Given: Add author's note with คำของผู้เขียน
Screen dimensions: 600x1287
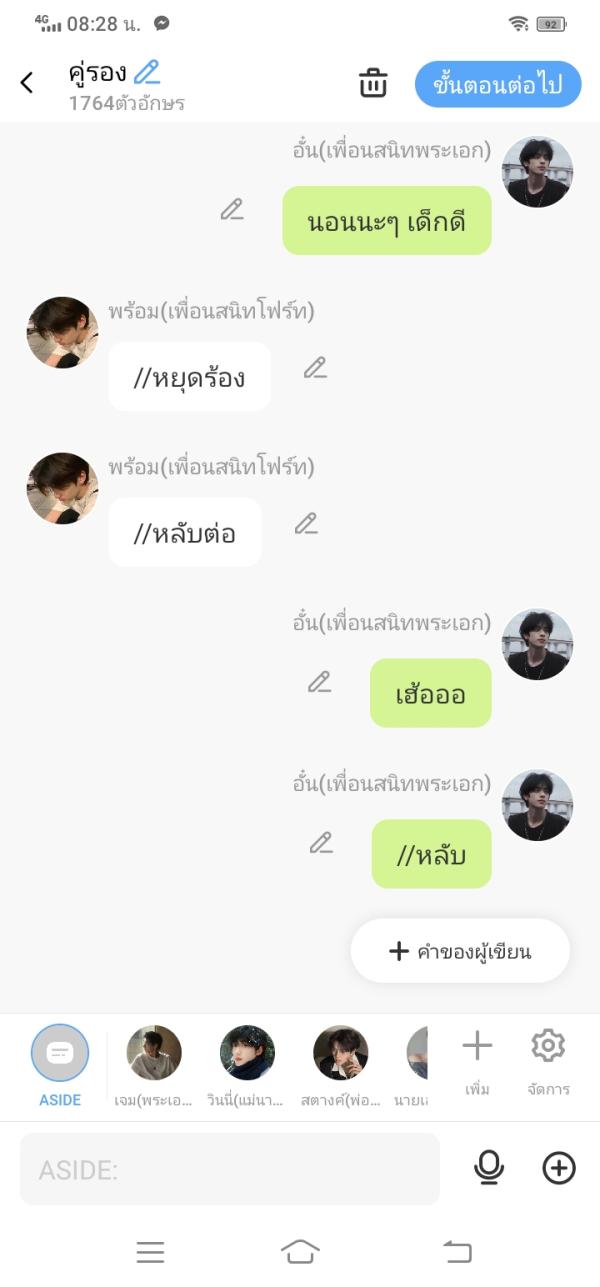Looking at the screenshot, I should coord(460,951).
